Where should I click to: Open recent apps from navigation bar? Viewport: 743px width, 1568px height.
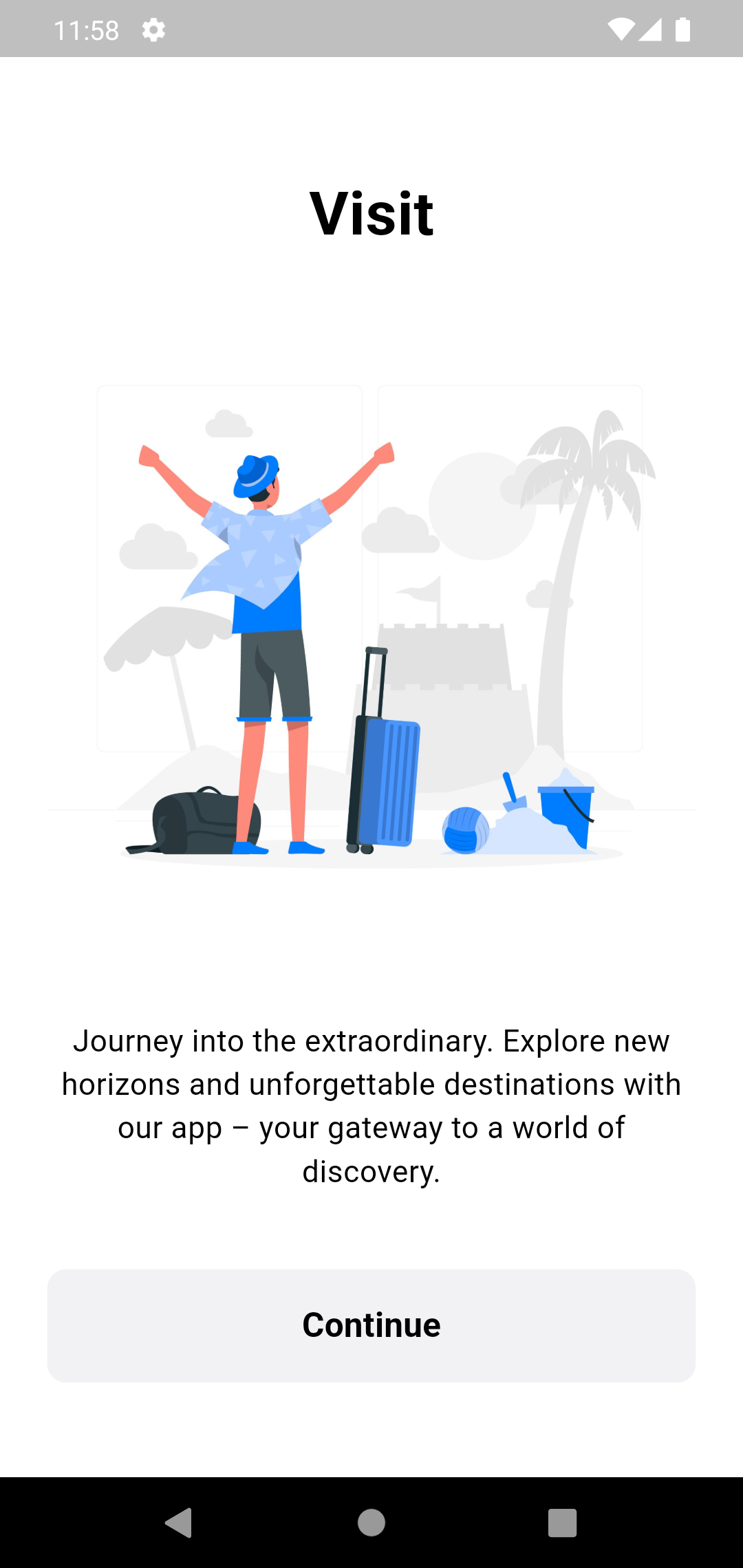(562, 1522)
